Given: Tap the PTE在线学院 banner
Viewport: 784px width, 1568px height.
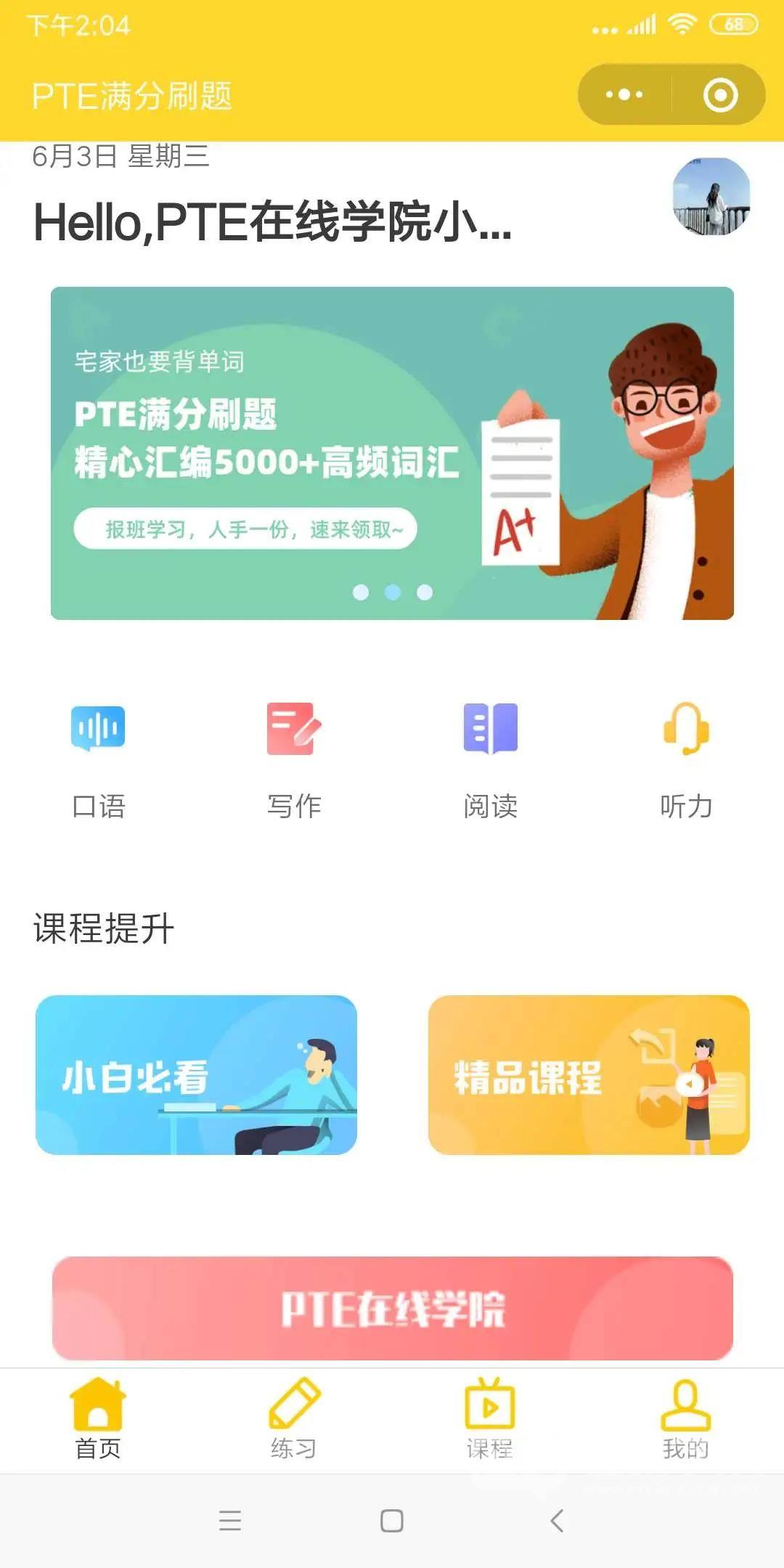Looking at the screenshot, I should 392,1308.
